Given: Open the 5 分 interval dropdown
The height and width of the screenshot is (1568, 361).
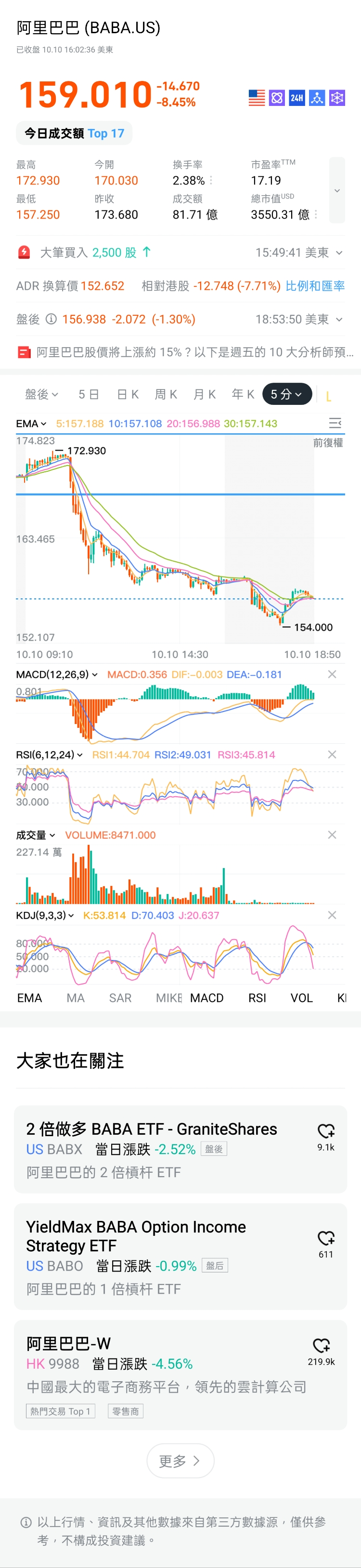Looking at the screenshot, I should click(x=287, y=394).
